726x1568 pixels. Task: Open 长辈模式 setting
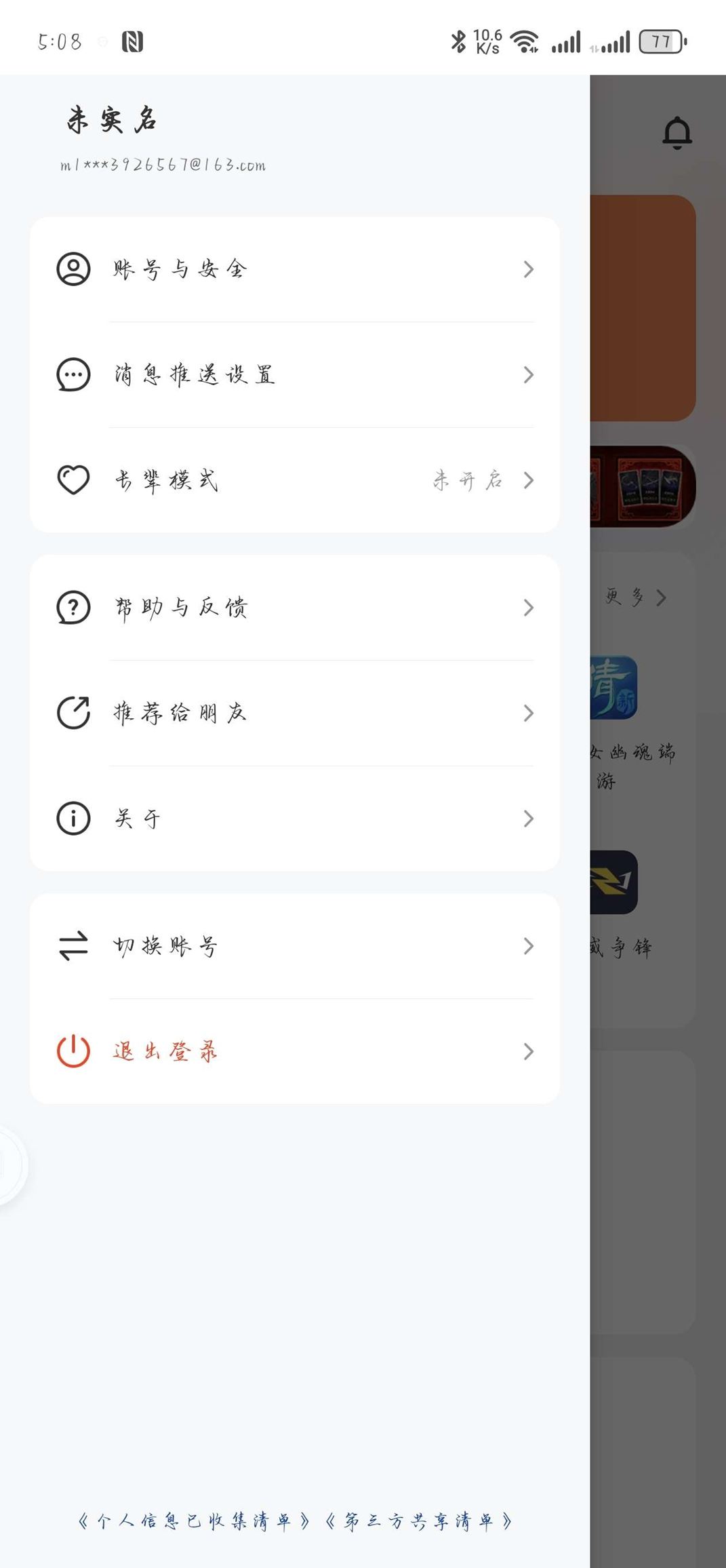tap(294, 480)
